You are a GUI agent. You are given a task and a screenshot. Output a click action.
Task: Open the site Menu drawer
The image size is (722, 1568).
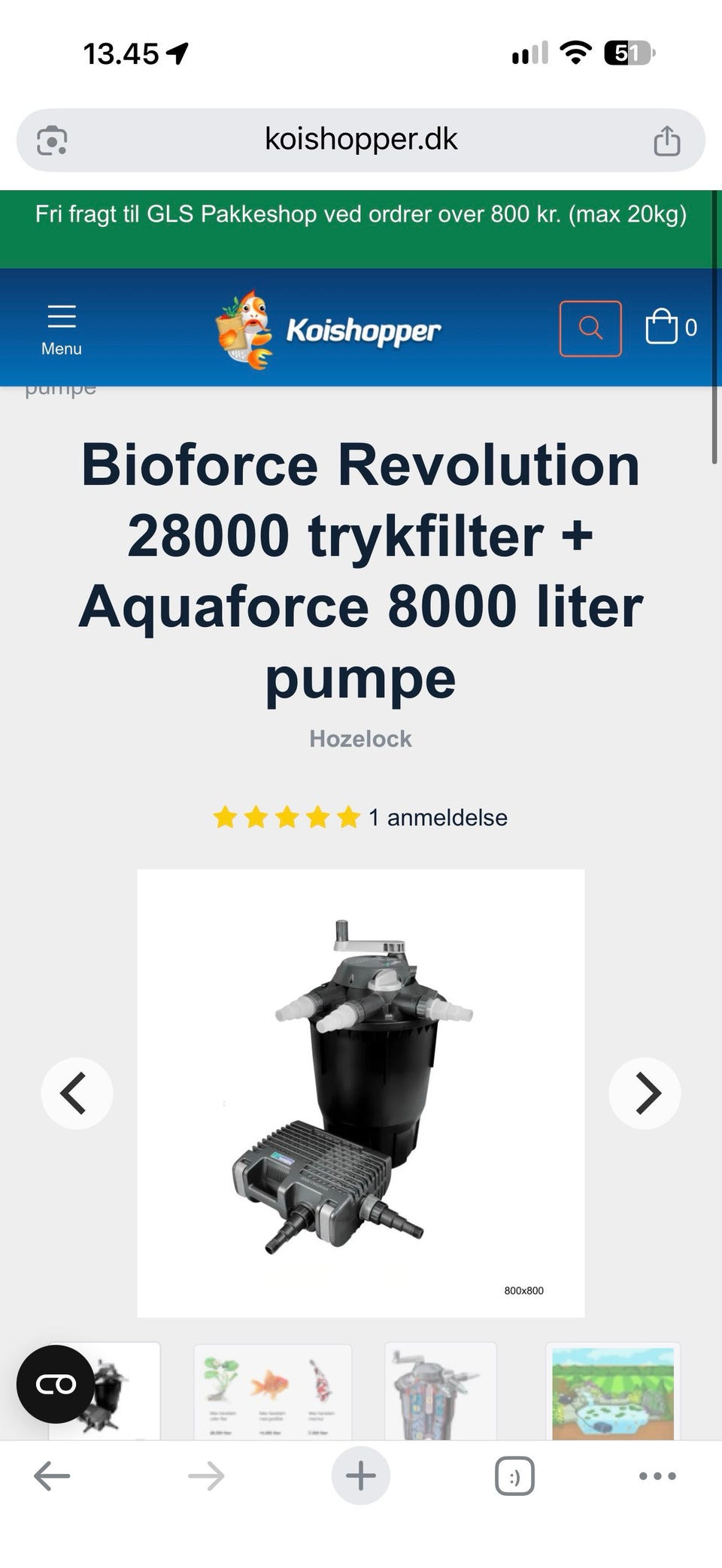(62, 329)
